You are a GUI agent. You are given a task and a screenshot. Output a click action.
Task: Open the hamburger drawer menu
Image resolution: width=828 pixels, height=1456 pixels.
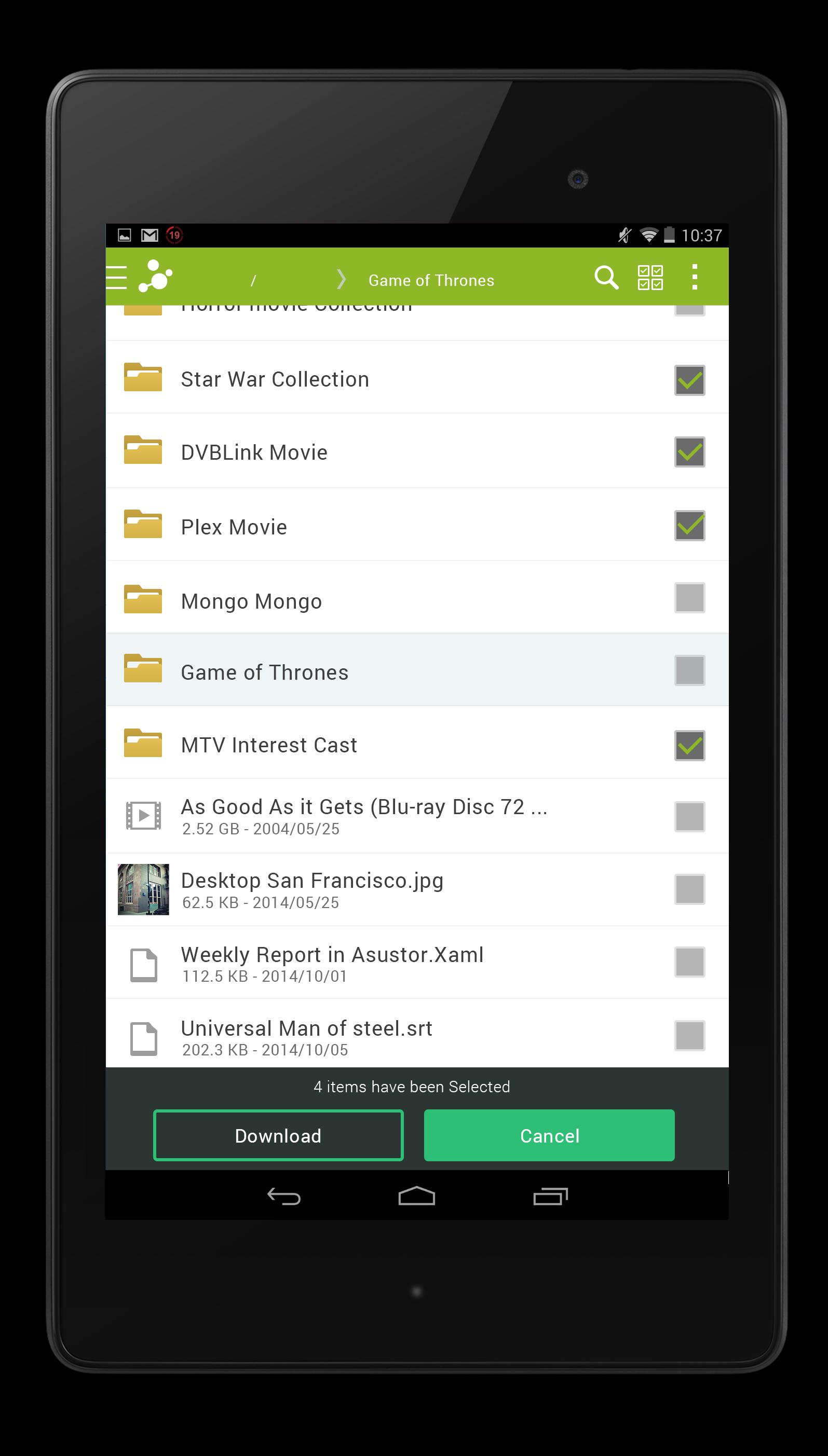[117, 277]
